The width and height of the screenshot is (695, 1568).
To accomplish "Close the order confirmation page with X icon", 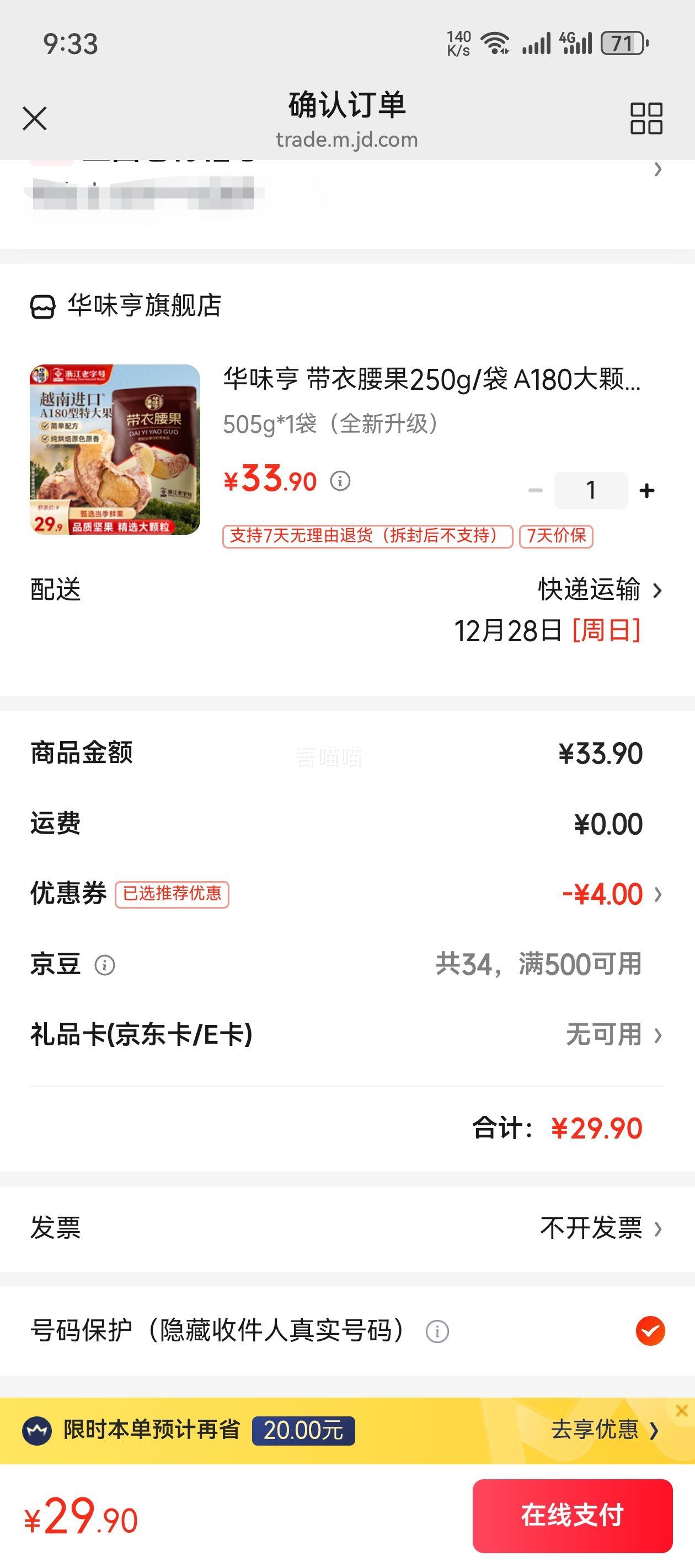I will point(35,118).
